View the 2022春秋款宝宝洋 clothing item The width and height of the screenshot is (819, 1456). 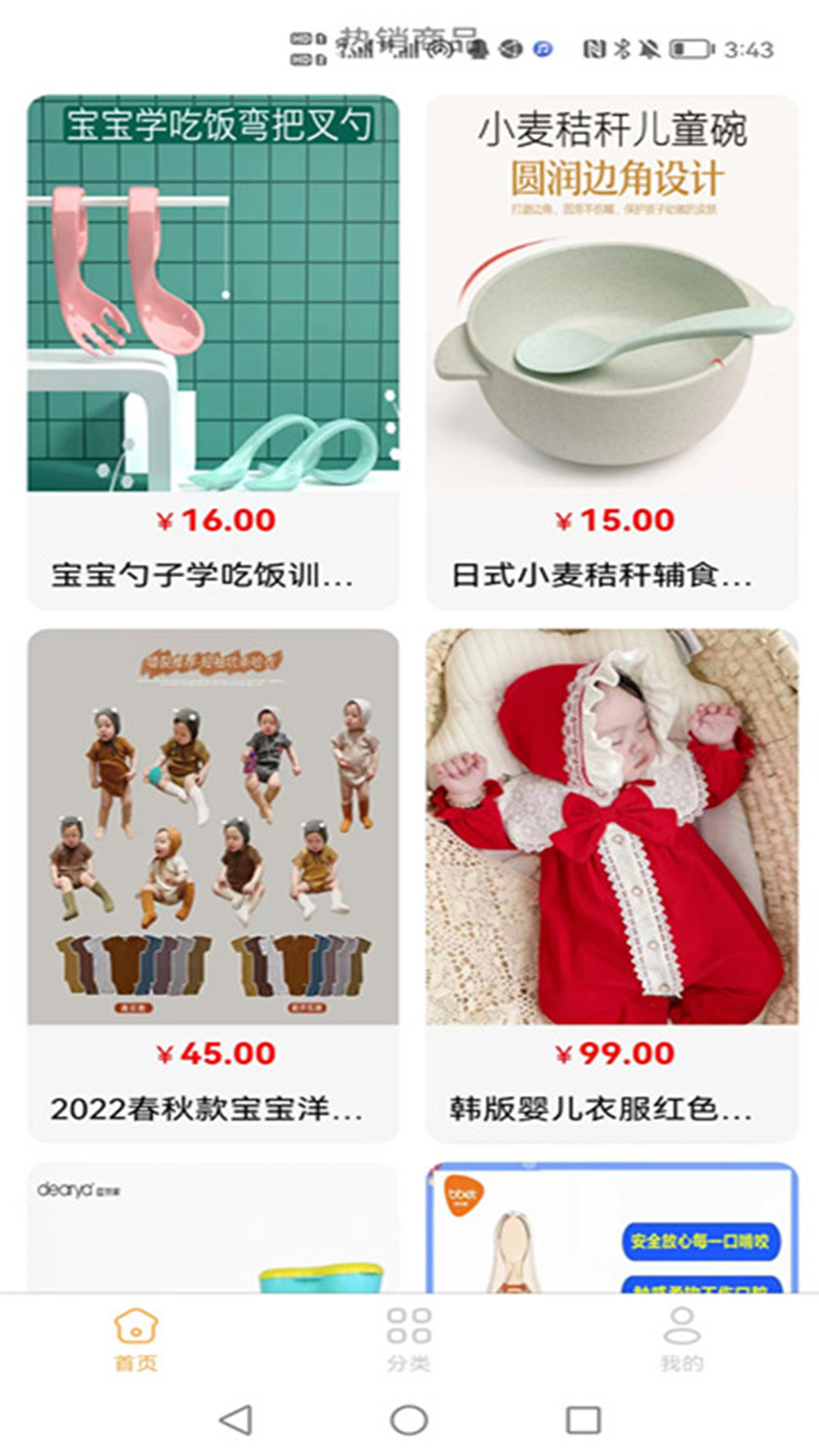pyautogui.click(x=213, y=885)
